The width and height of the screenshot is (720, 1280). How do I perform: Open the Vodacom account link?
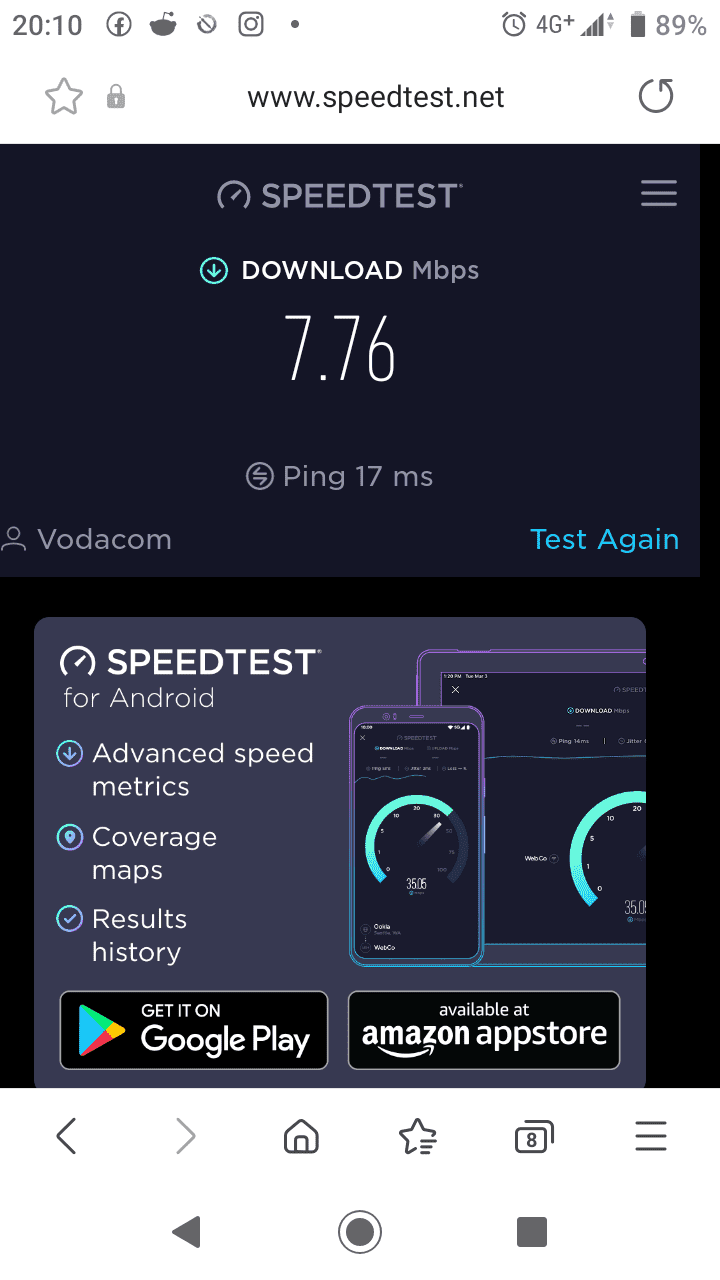pyautogui.click(x=87, y=539)
